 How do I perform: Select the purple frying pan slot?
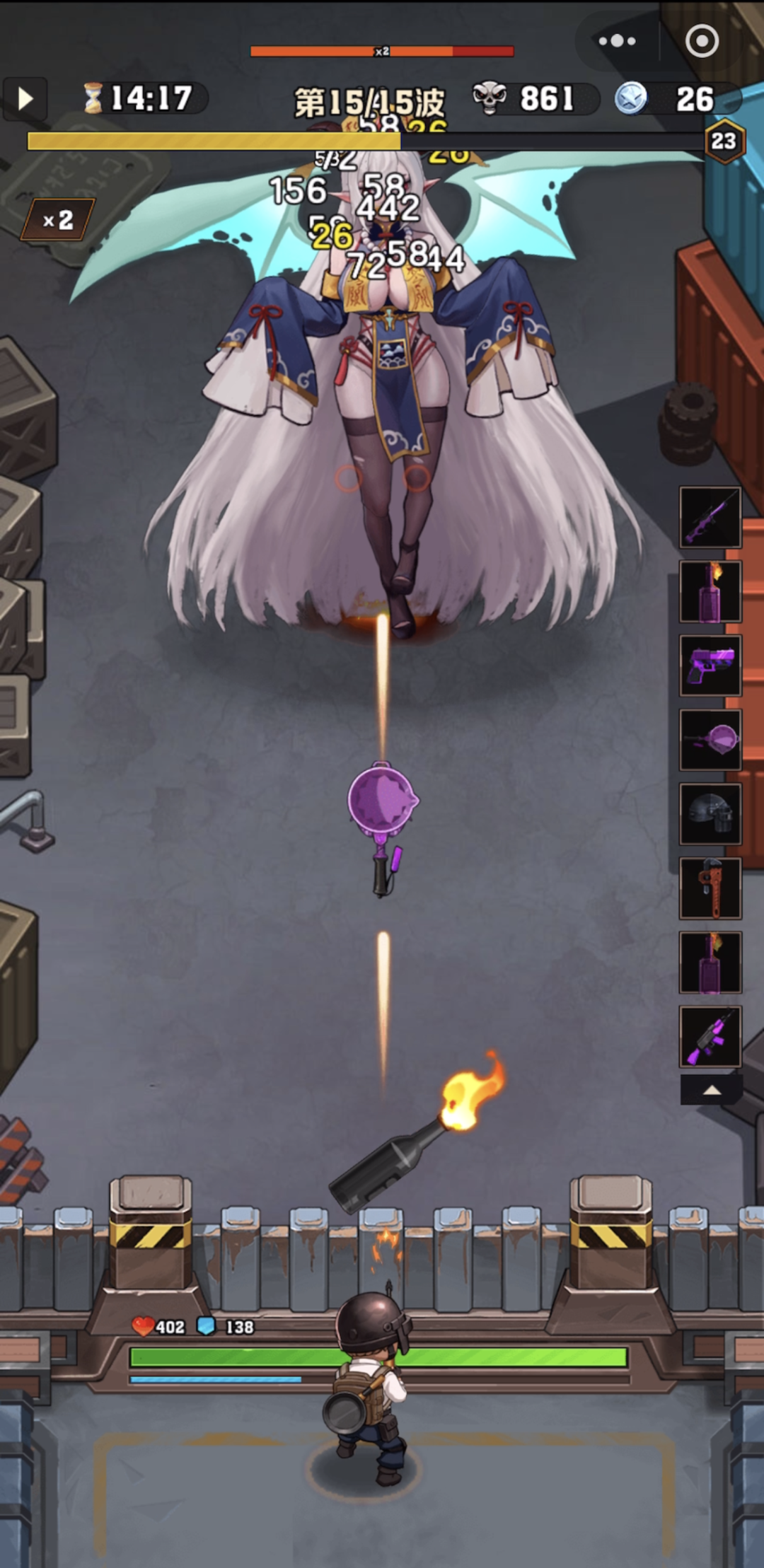click(710, 740)
